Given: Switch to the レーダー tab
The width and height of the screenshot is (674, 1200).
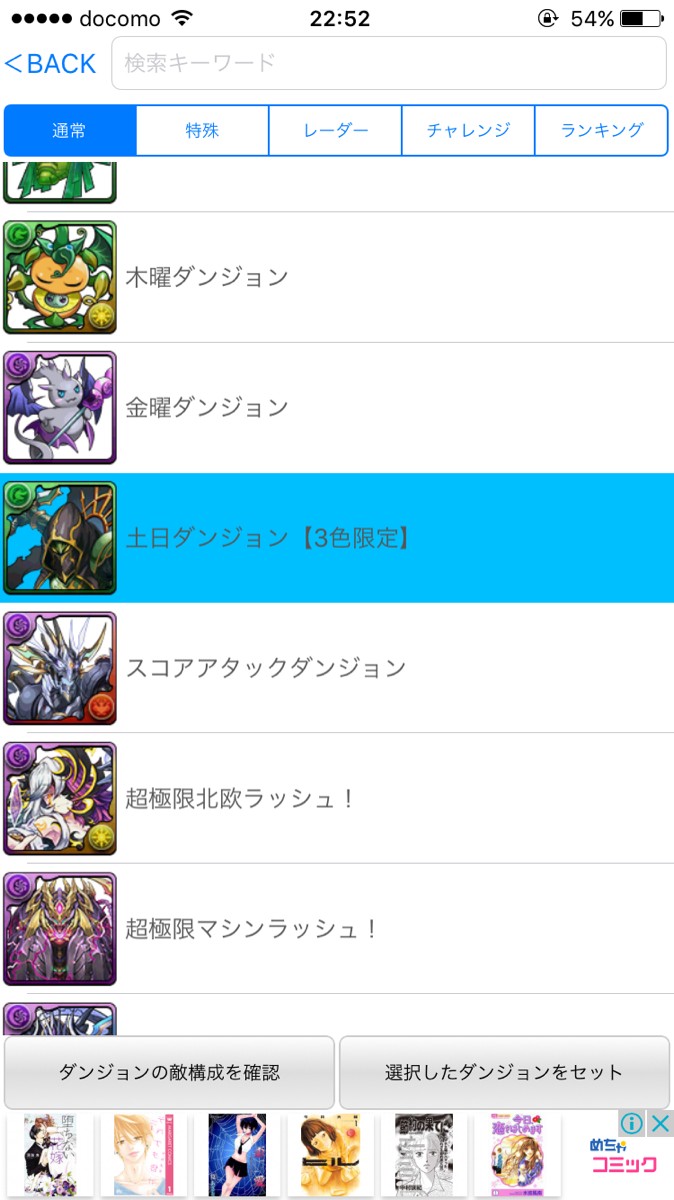Looking at the screenshot, I should click(335, 130).
